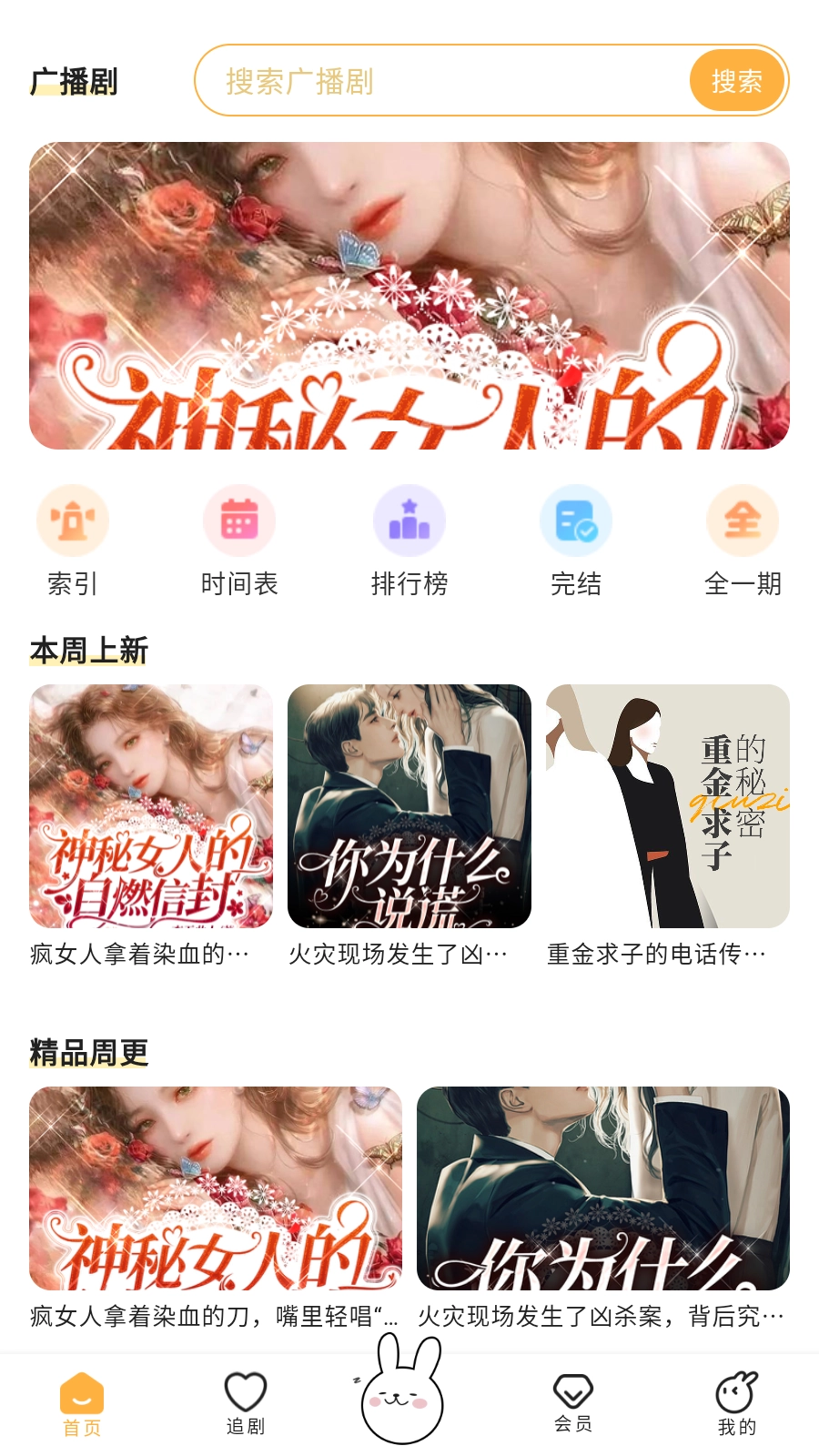Open 你为什么说谎 in 本周上新
The height and width of the screenshot is (1456, 819).
tap(409, 806)
